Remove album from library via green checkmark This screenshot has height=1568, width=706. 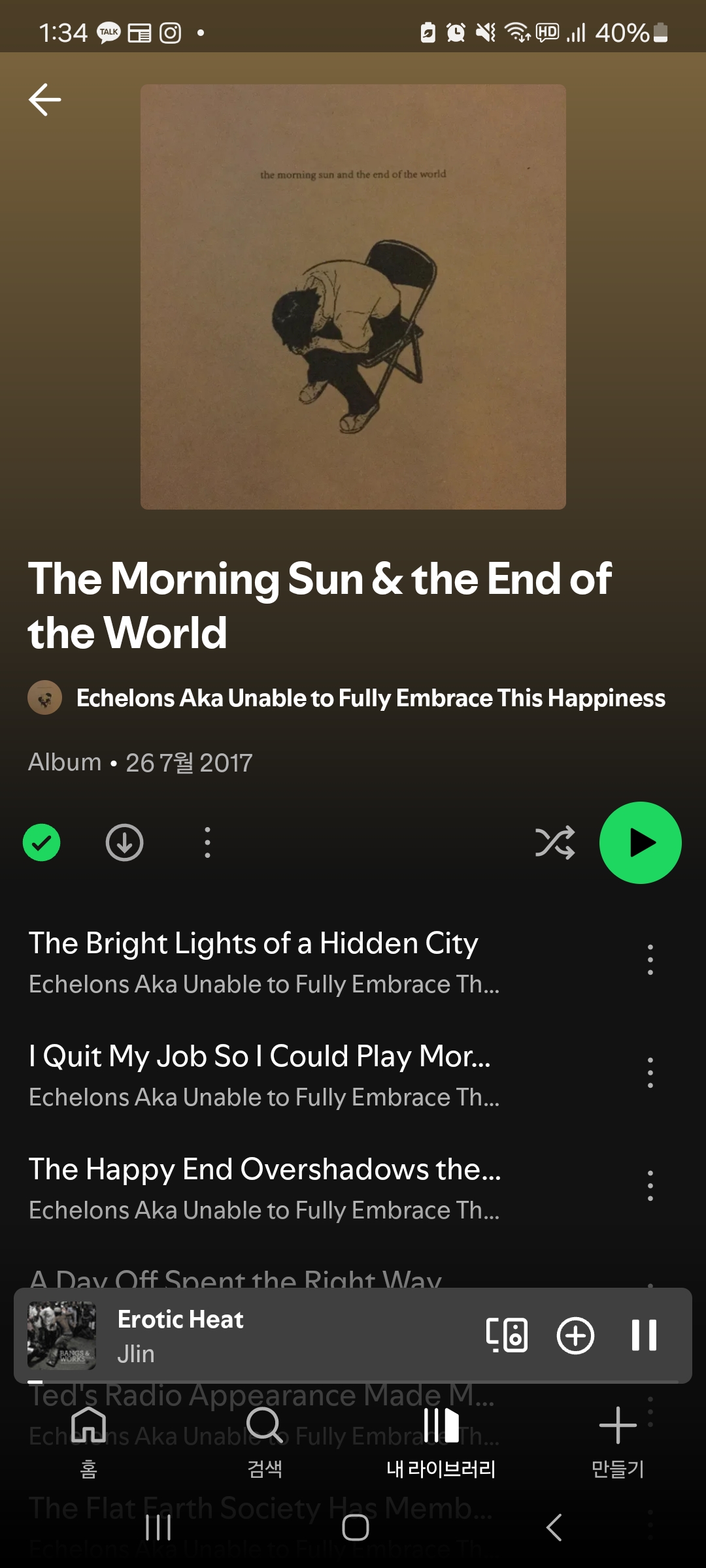42,843
